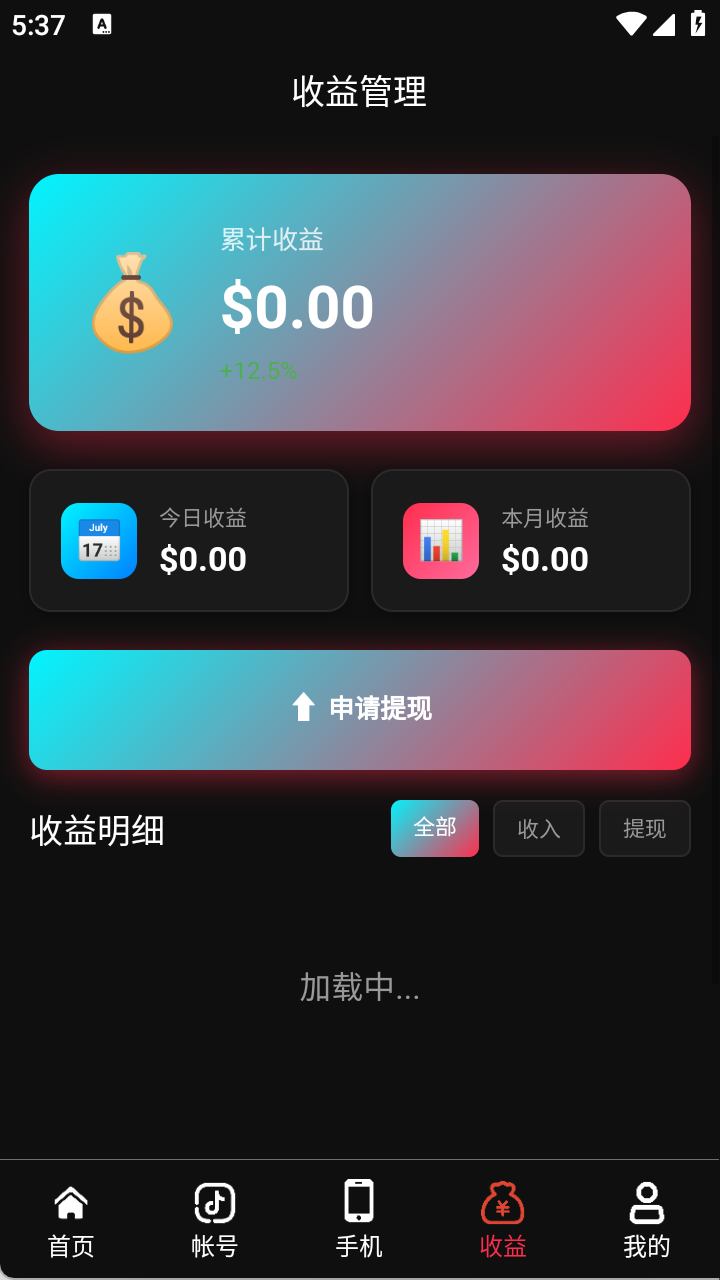Select the bar chart icon beside 本月收益
Screen dimensions: 720x1280
click(x=440, y=541)
